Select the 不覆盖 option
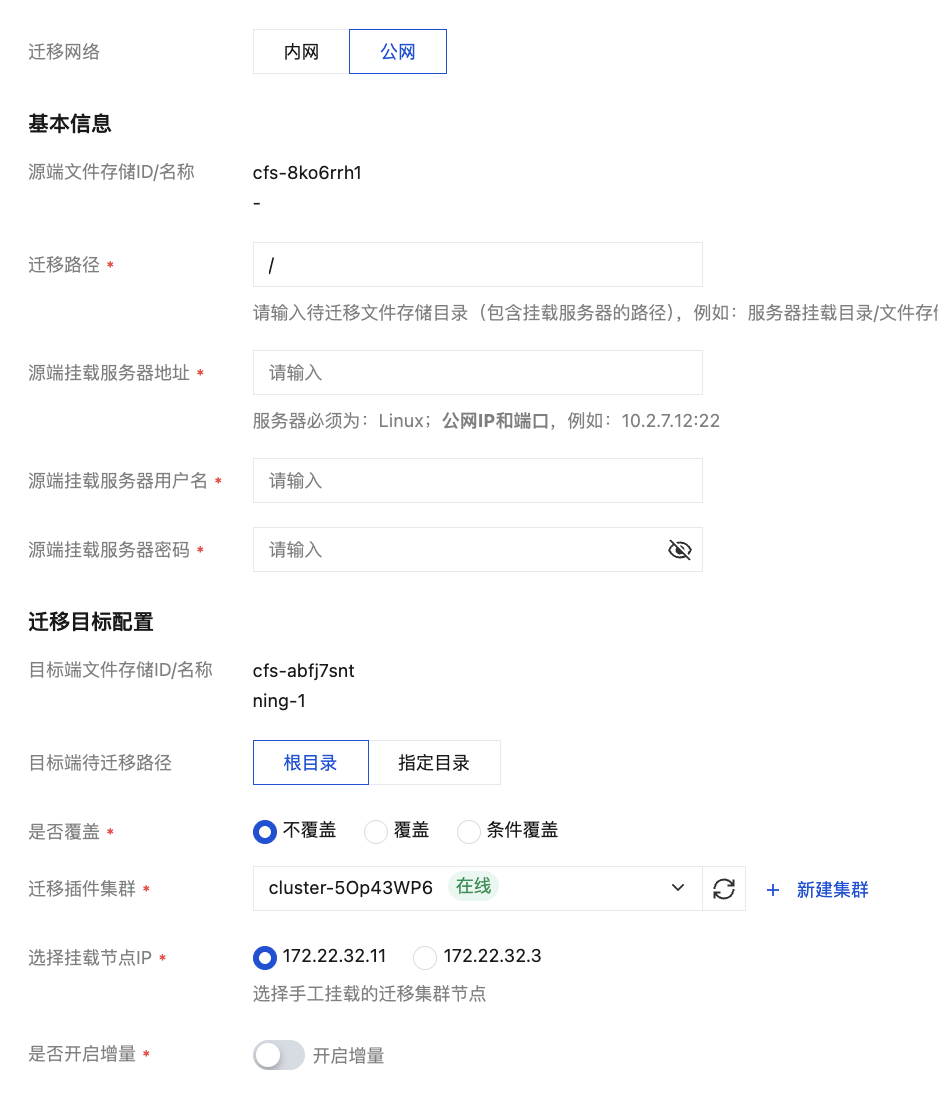 [x=265, y=831]
